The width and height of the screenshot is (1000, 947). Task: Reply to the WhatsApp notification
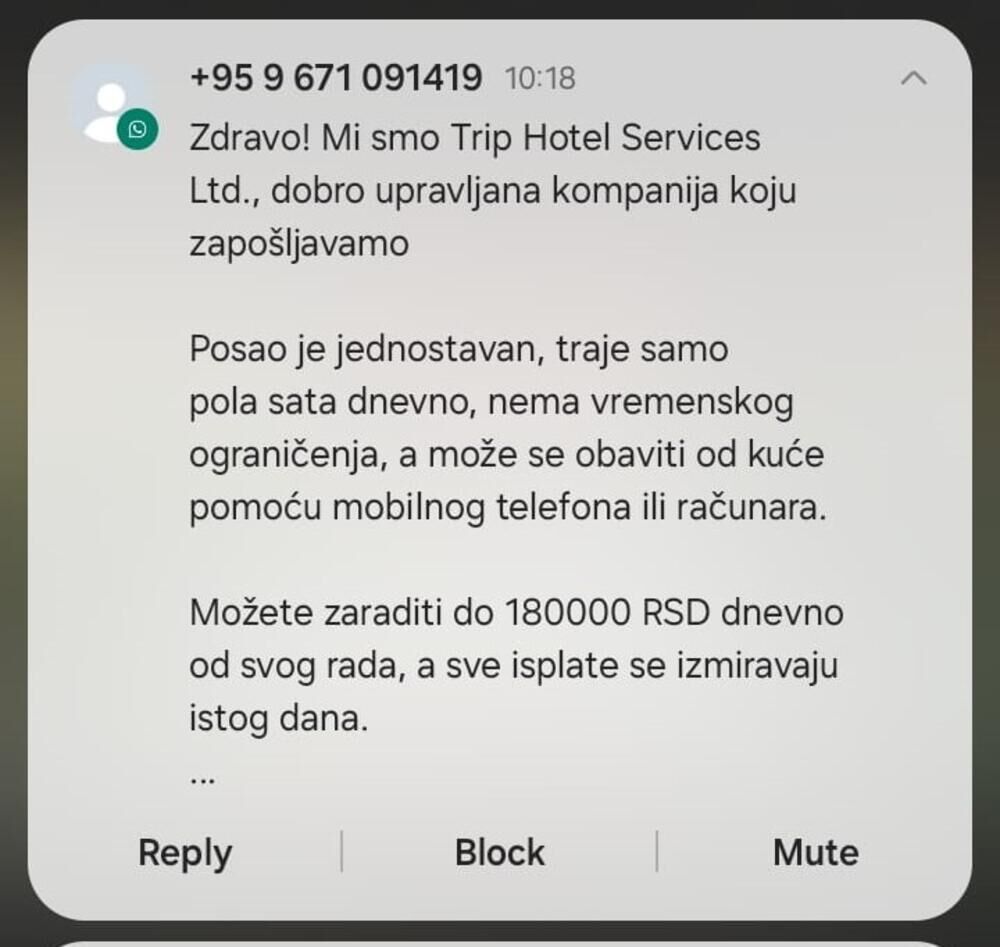tap(185, 853)
